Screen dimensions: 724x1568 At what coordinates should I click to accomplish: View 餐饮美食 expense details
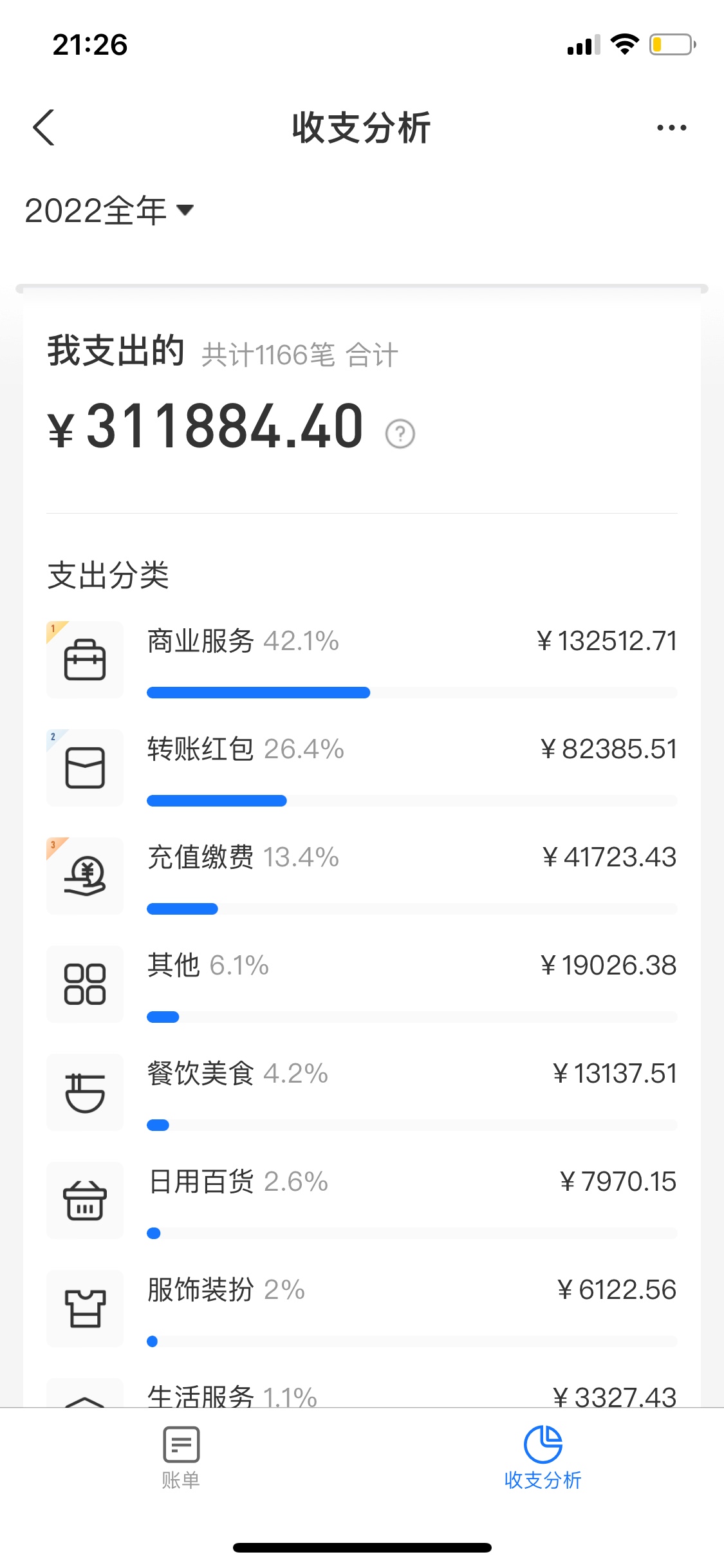[362, 1092]
